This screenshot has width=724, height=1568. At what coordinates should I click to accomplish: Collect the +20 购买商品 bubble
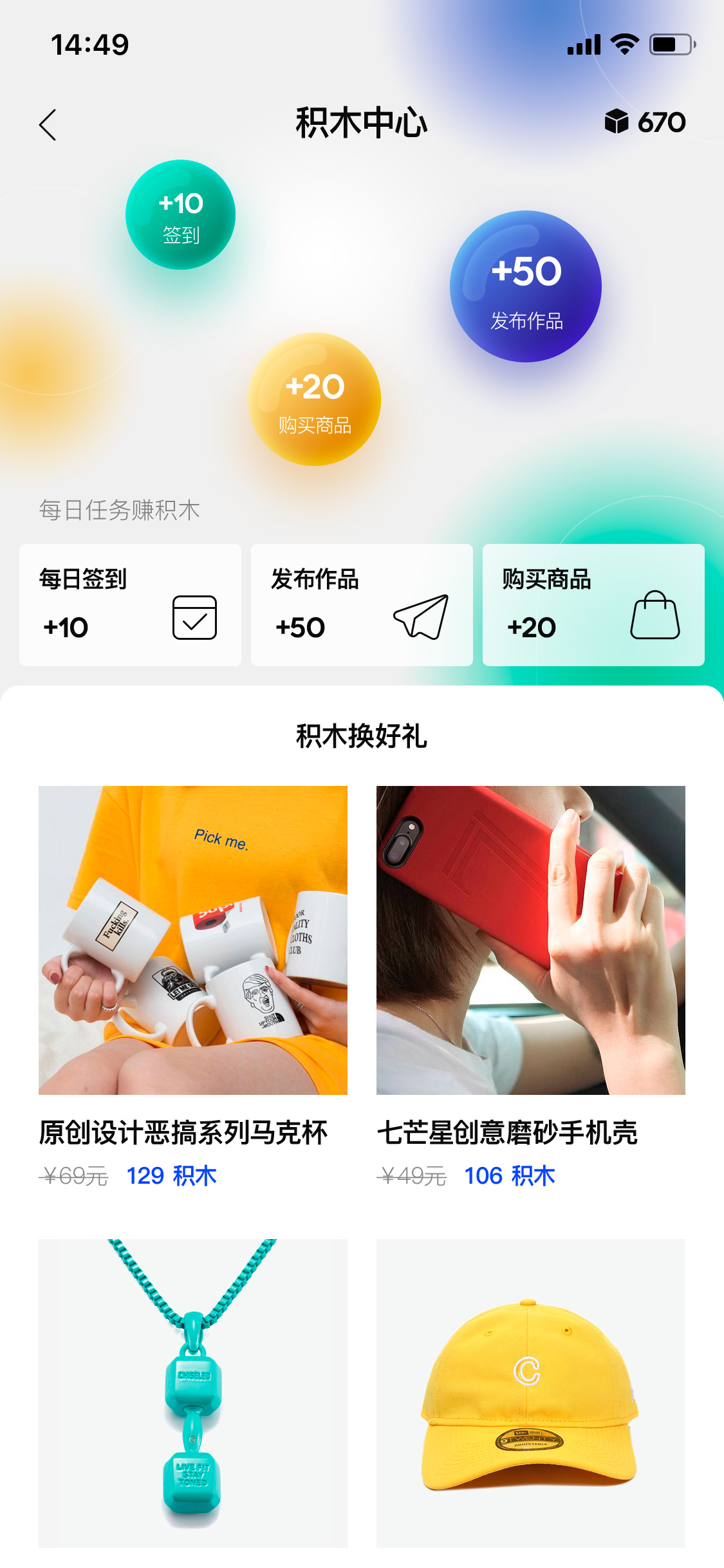pos(315,400)
